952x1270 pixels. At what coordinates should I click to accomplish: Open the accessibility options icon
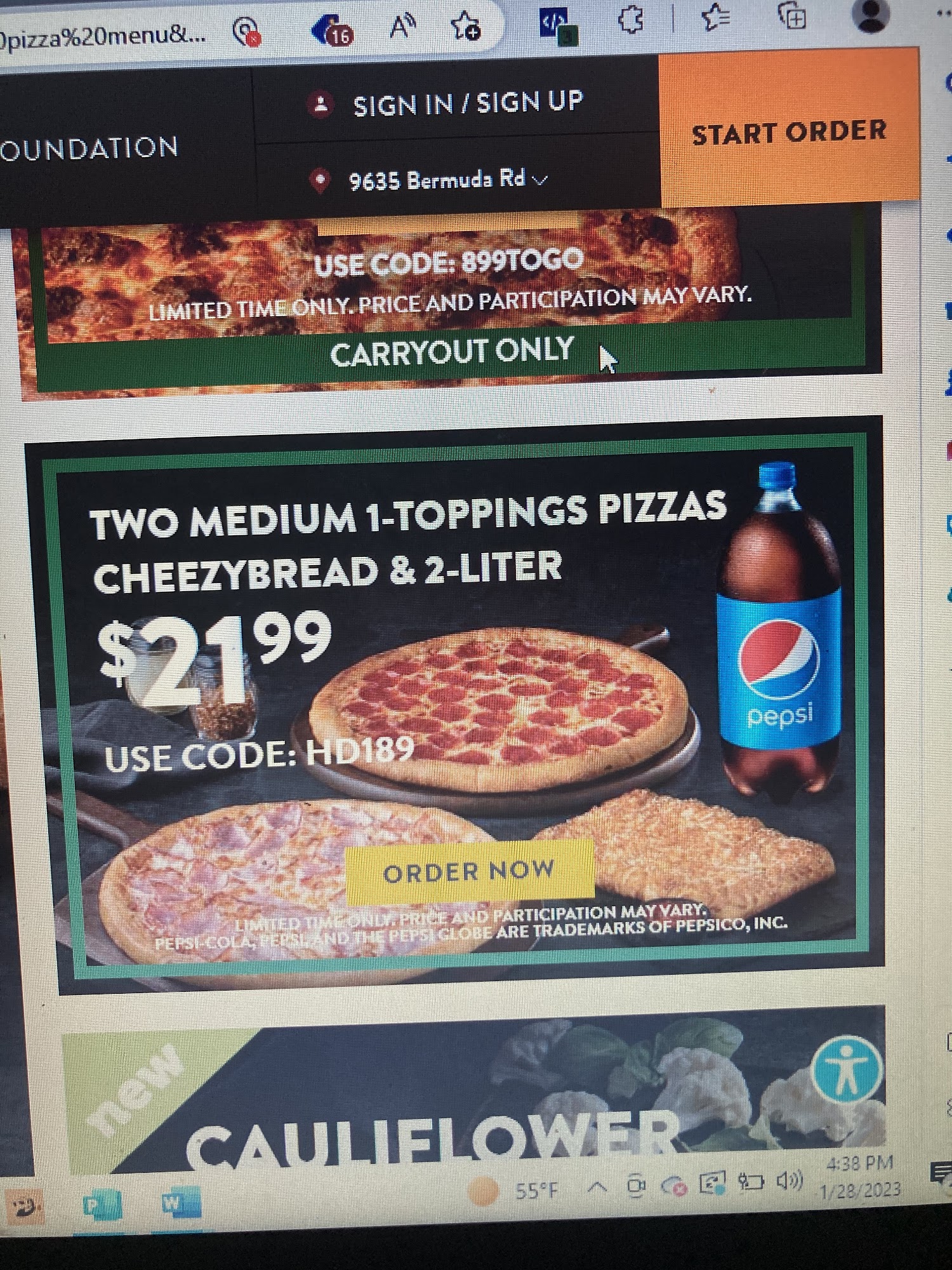pos(847,1071)
